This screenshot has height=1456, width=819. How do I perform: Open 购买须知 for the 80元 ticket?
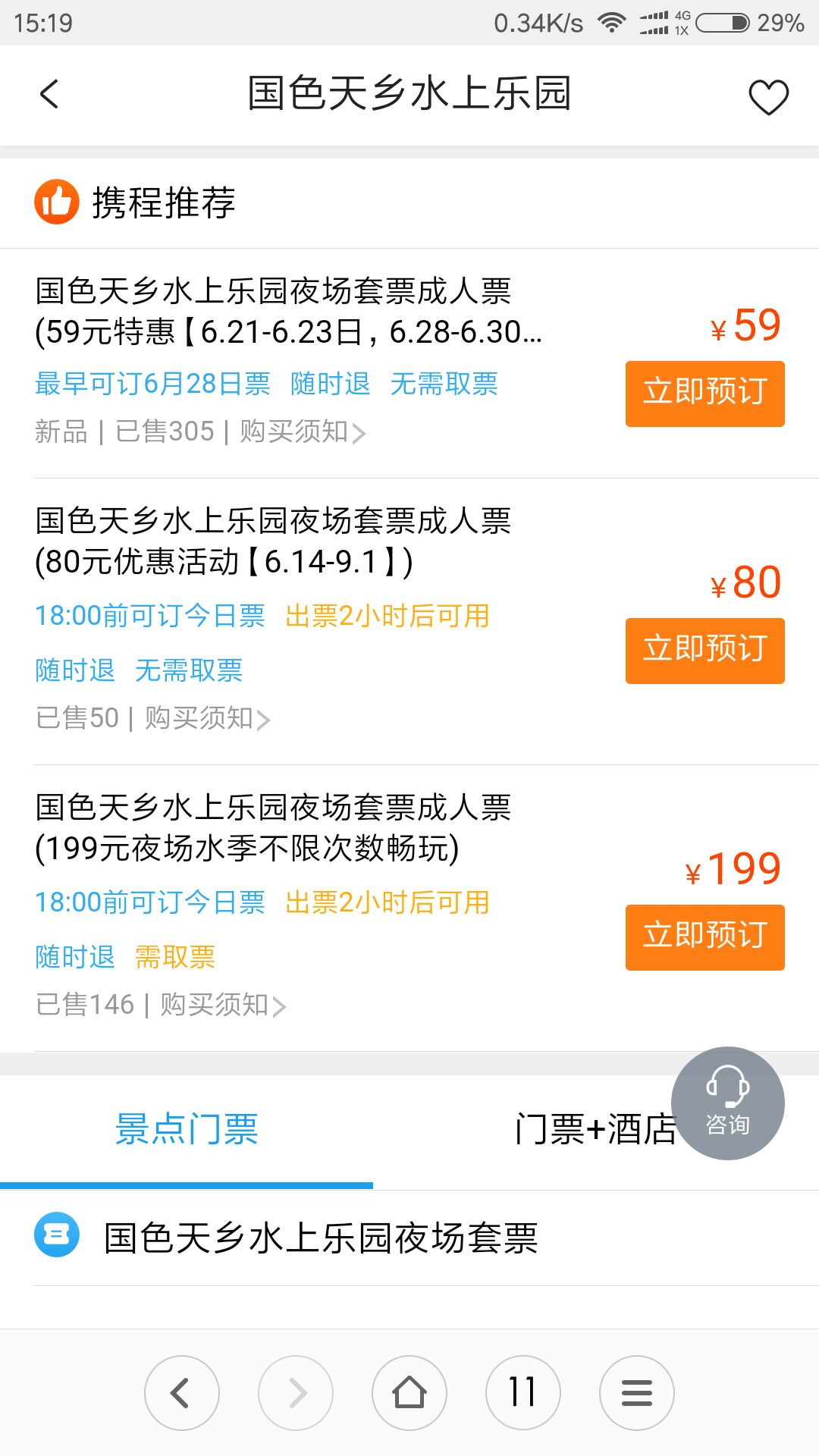tap(207, 718)
